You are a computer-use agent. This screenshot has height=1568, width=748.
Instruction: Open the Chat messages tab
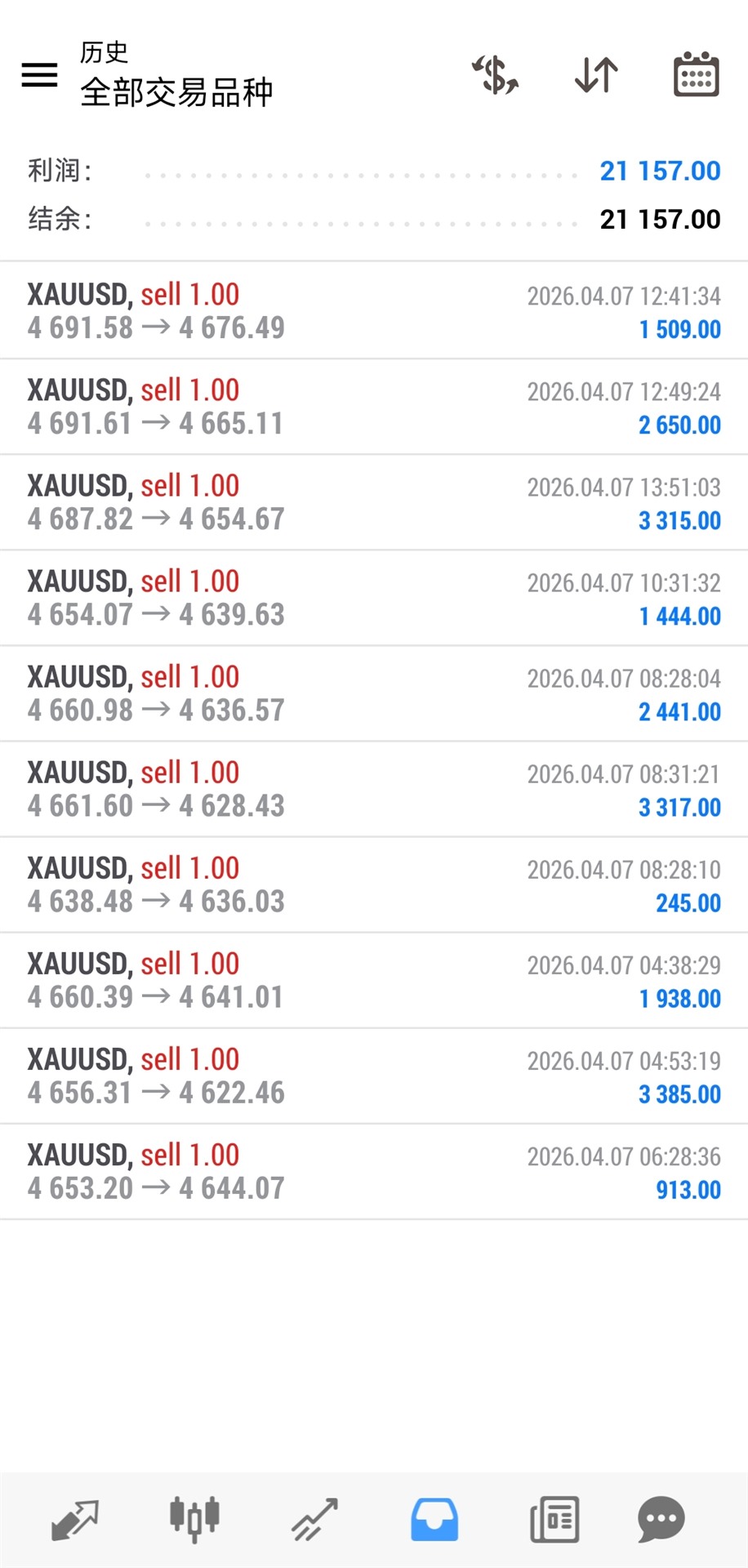coord(661,1520)
